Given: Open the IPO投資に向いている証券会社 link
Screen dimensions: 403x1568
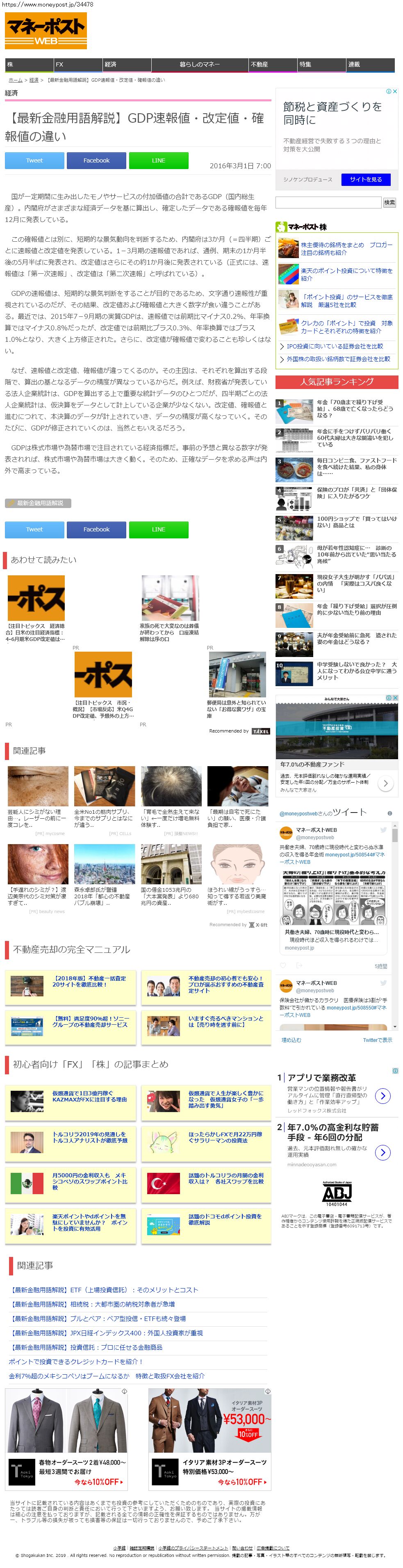Looking at the screenshot, I should coord(334,346).
